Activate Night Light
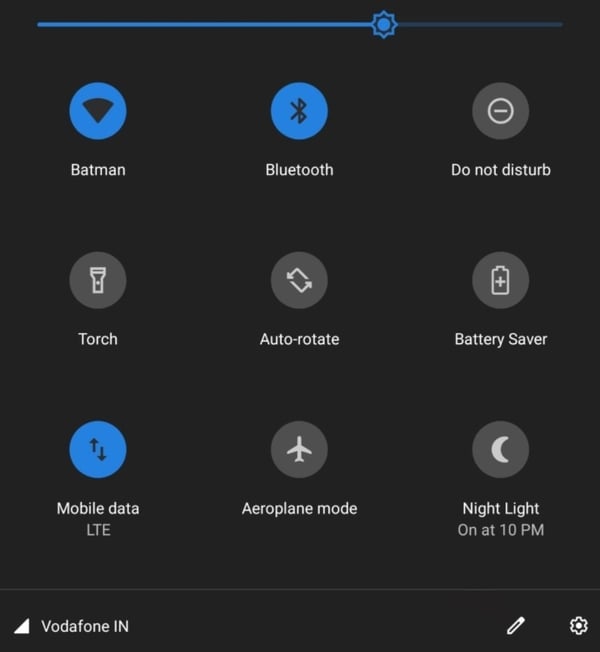The image size is (600, 652). [500, 450]
